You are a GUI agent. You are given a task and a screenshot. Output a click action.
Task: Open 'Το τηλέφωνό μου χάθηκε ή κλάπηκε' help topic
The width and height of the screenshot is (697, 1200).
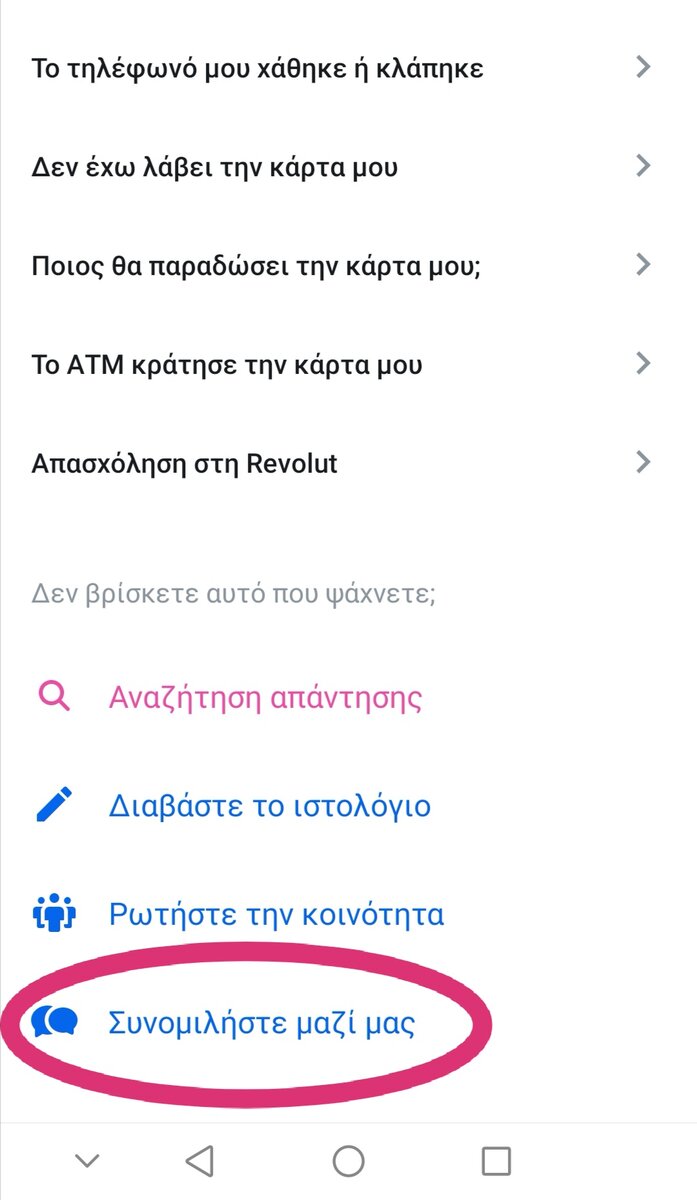(258, 69)
